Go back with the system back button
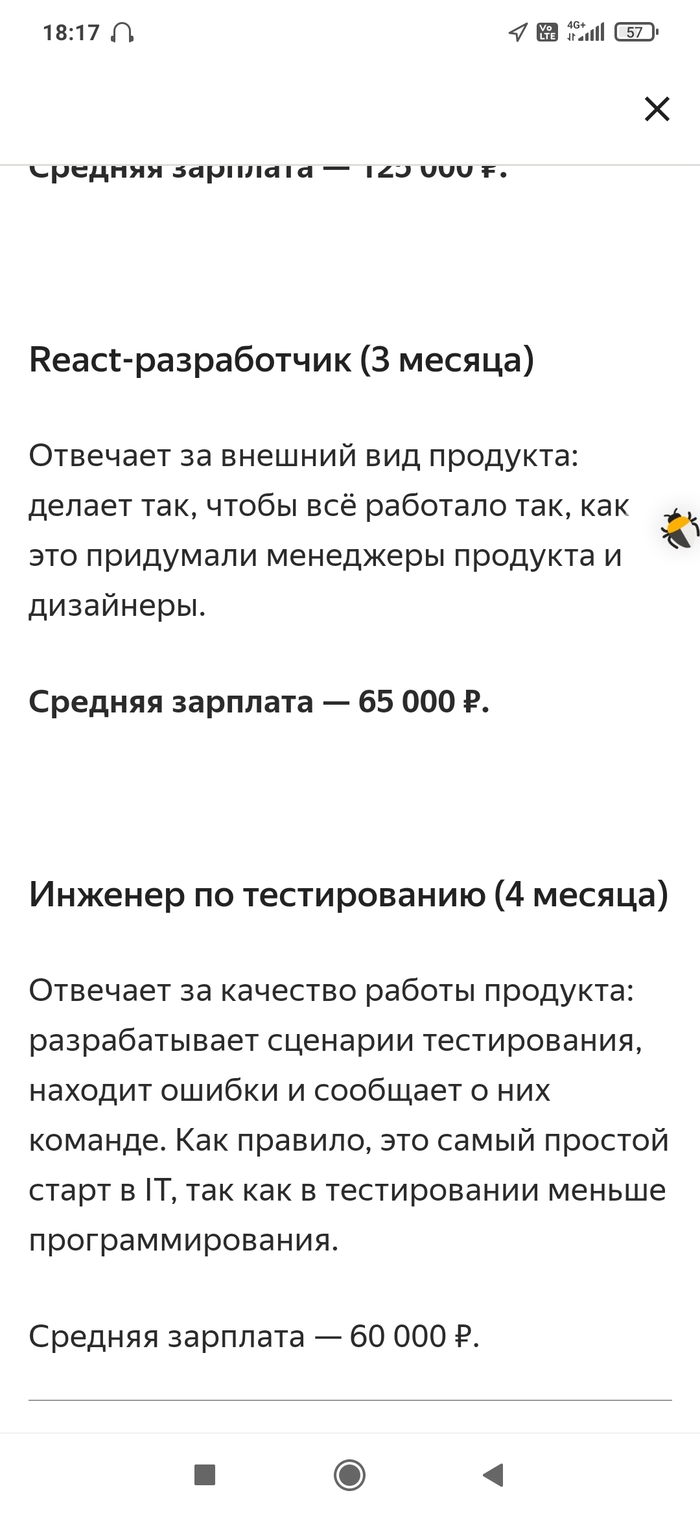 pos(492,1474)
